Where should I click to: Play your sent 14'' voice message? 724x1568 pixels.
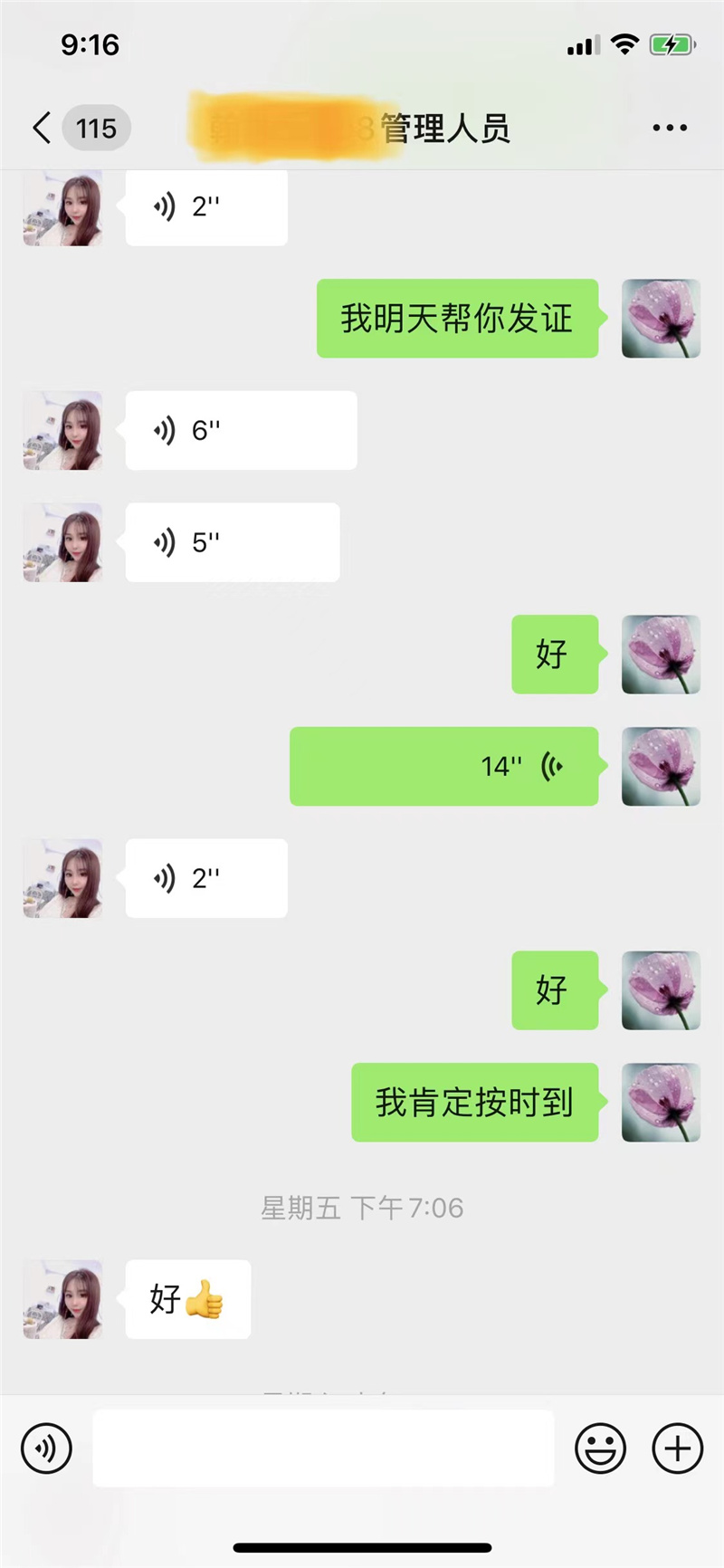tap(443, 767)
